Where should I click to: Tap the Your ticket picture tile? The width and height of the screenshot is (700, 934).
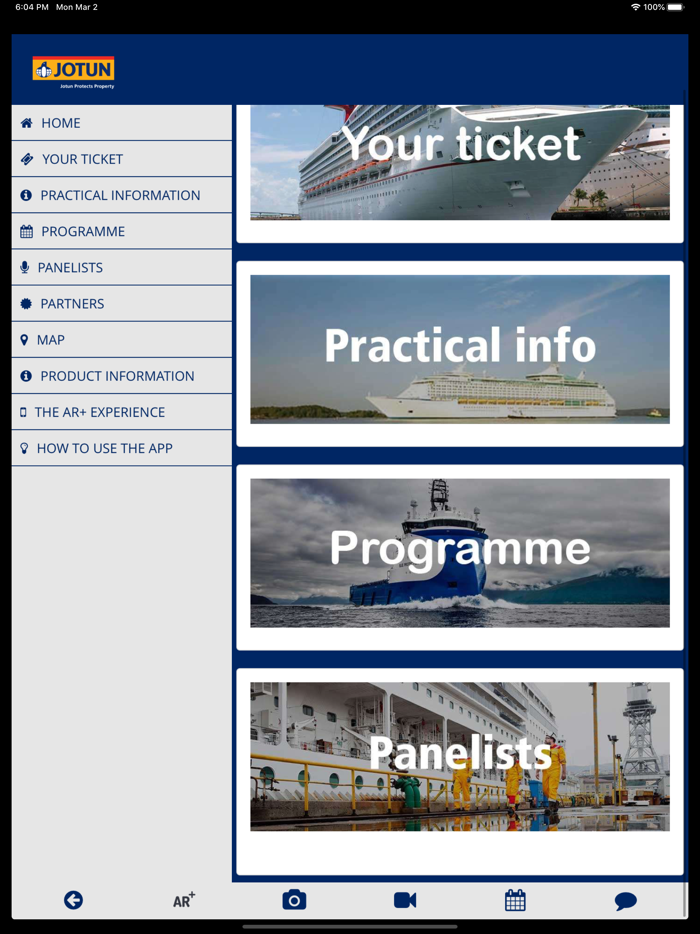pyautogui.click(x=460, y=163)
